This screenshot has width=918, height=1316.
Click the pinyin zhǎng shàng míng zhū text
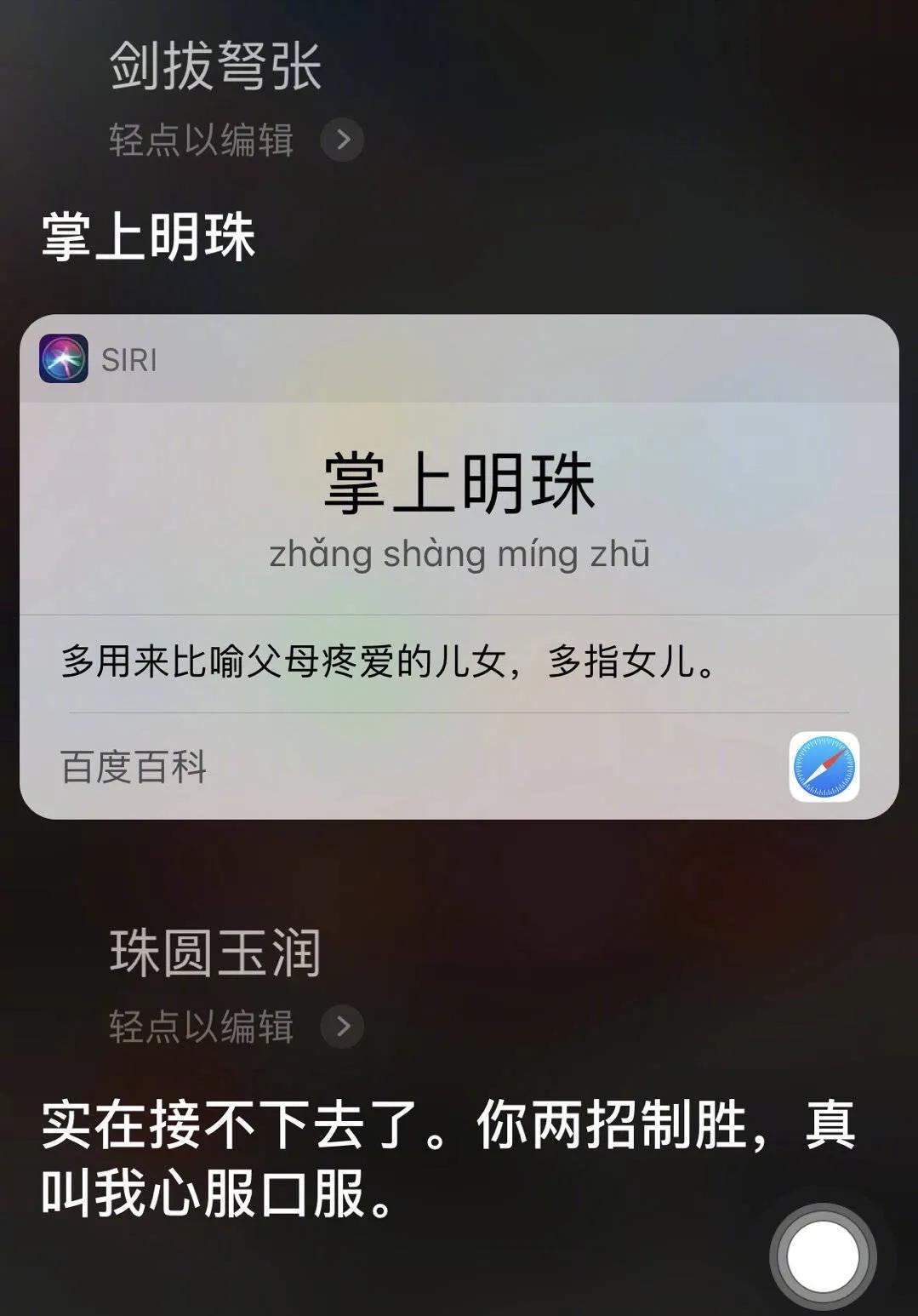pos(459,554)
